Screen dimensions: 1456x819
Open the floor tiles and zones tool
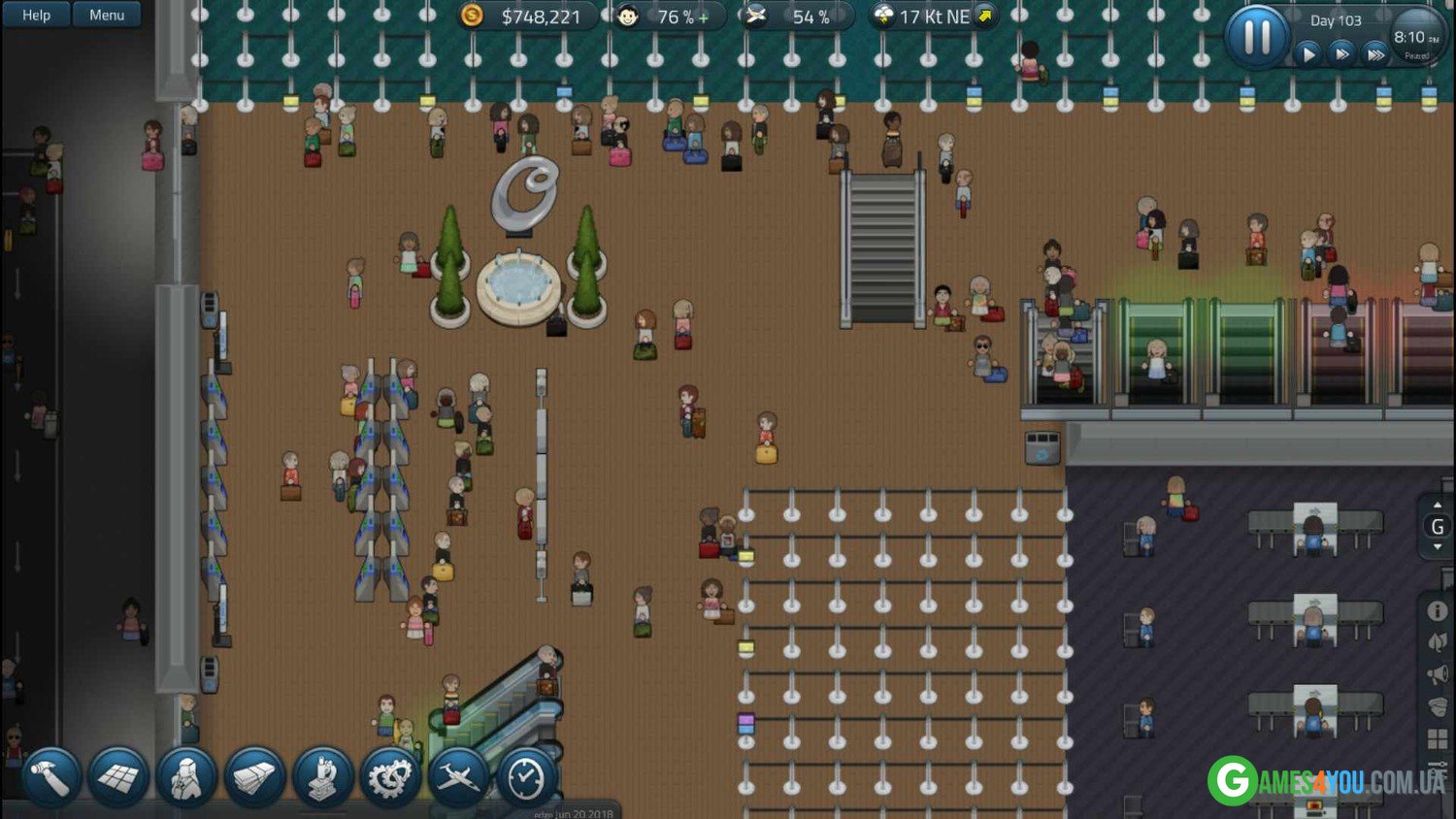pos(118,776)
